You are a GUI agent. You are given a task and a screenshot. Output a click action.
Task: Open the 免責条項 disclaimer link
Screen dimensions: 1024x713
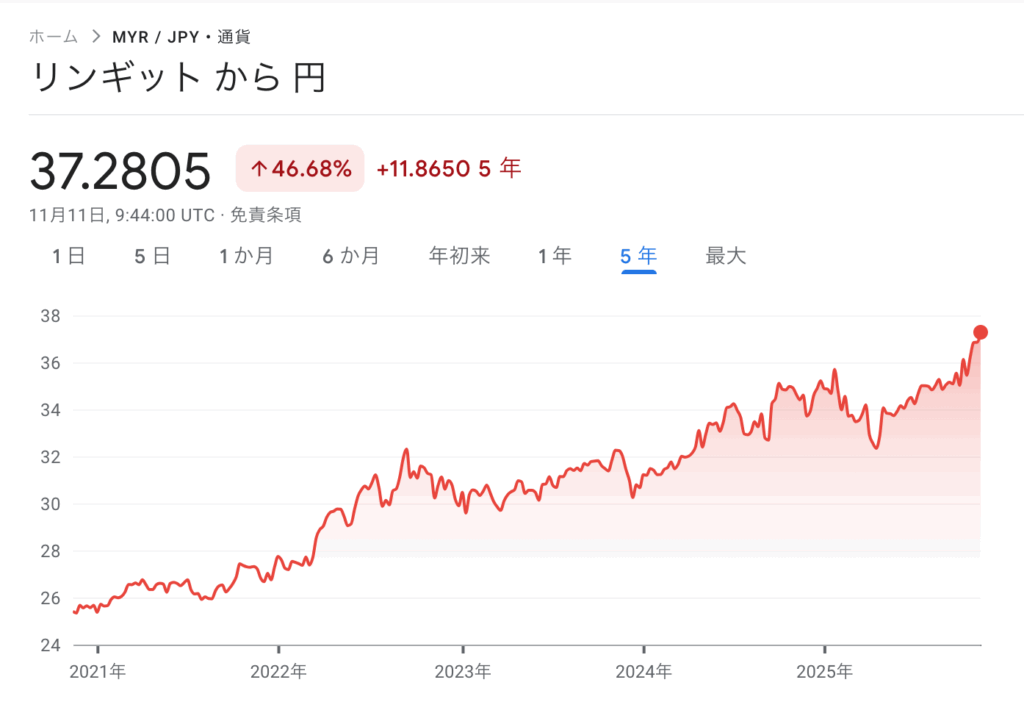coord(266,214)
